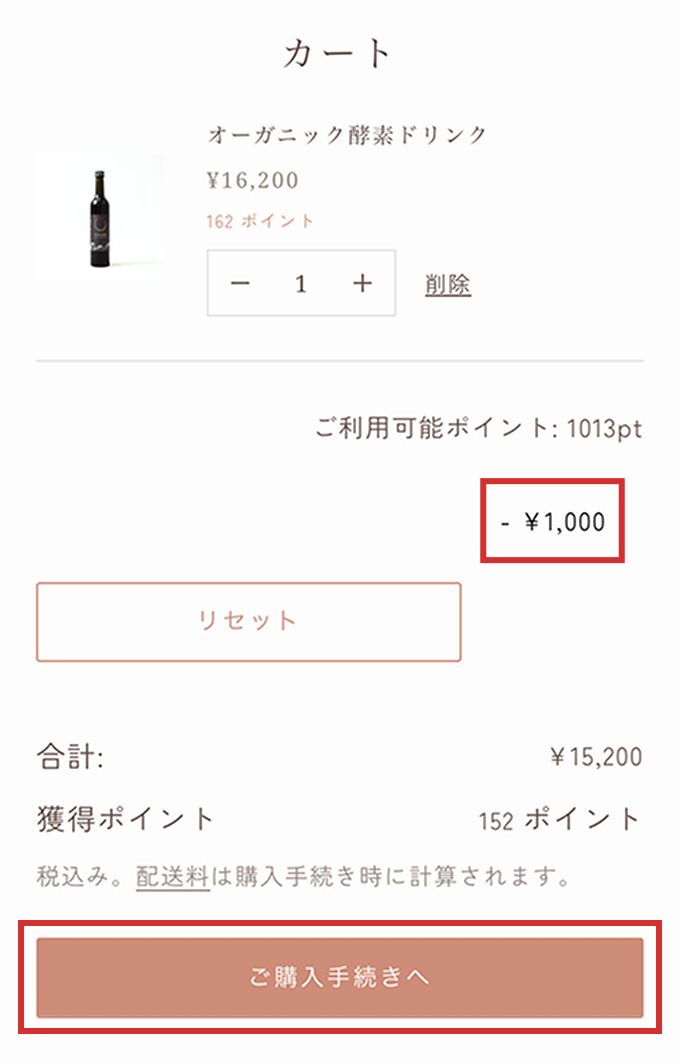Tap the リセット button
680x1064 pixels.
(x=248, y=621)
